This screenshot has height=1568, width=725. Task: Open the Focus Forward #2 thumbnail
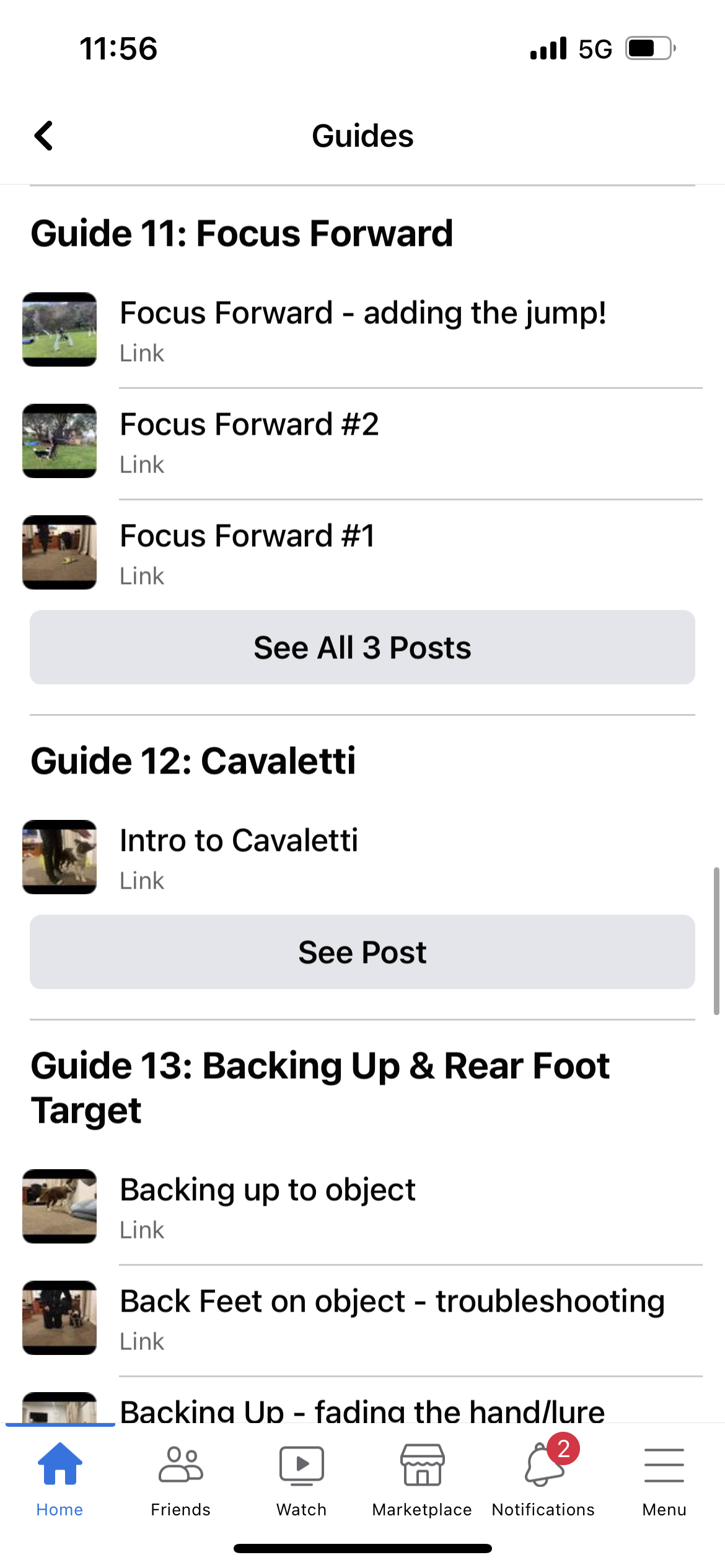59,441
